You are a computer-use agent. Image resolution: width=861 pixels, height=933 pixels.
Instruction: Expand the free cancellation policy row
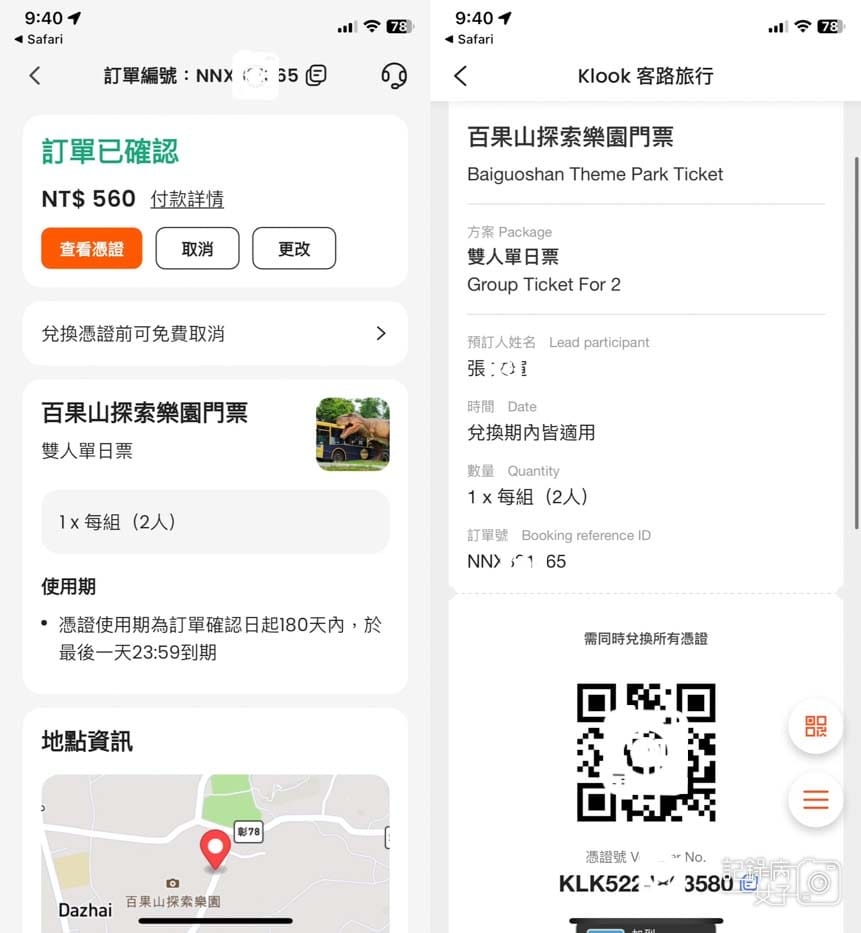(215, 333)
